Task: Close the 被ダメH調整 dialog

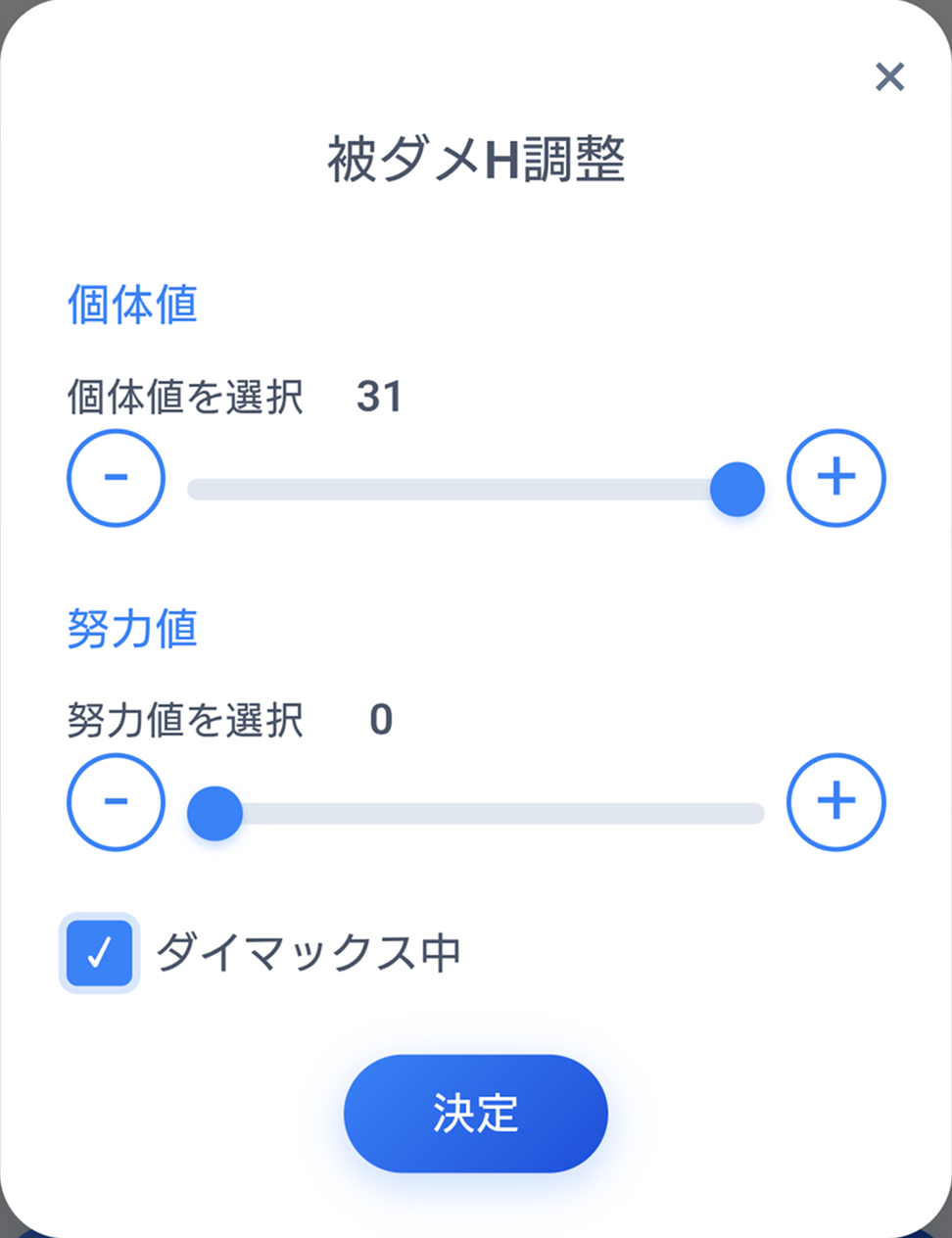Action: [x=889, y=77]
